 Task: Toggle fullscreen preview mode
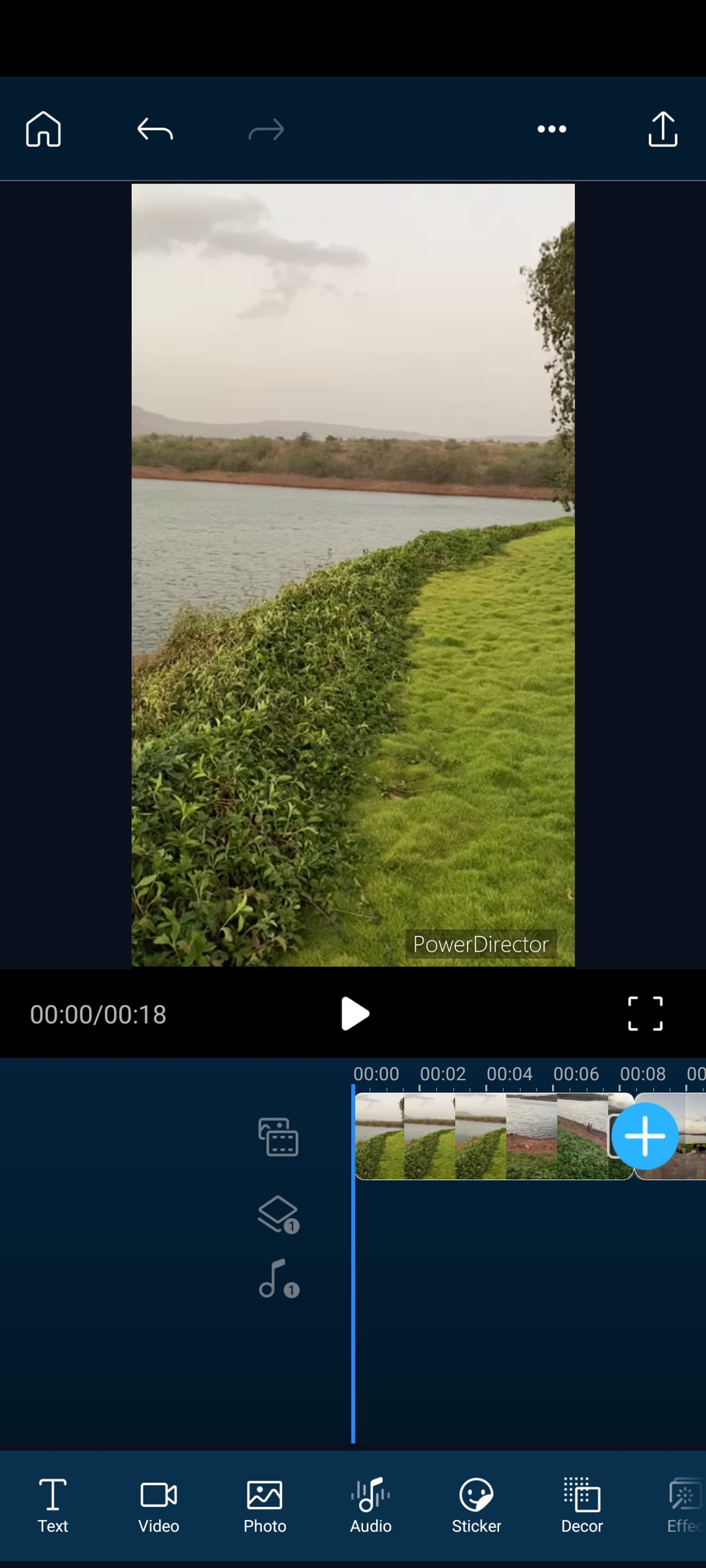(645, 1014)
